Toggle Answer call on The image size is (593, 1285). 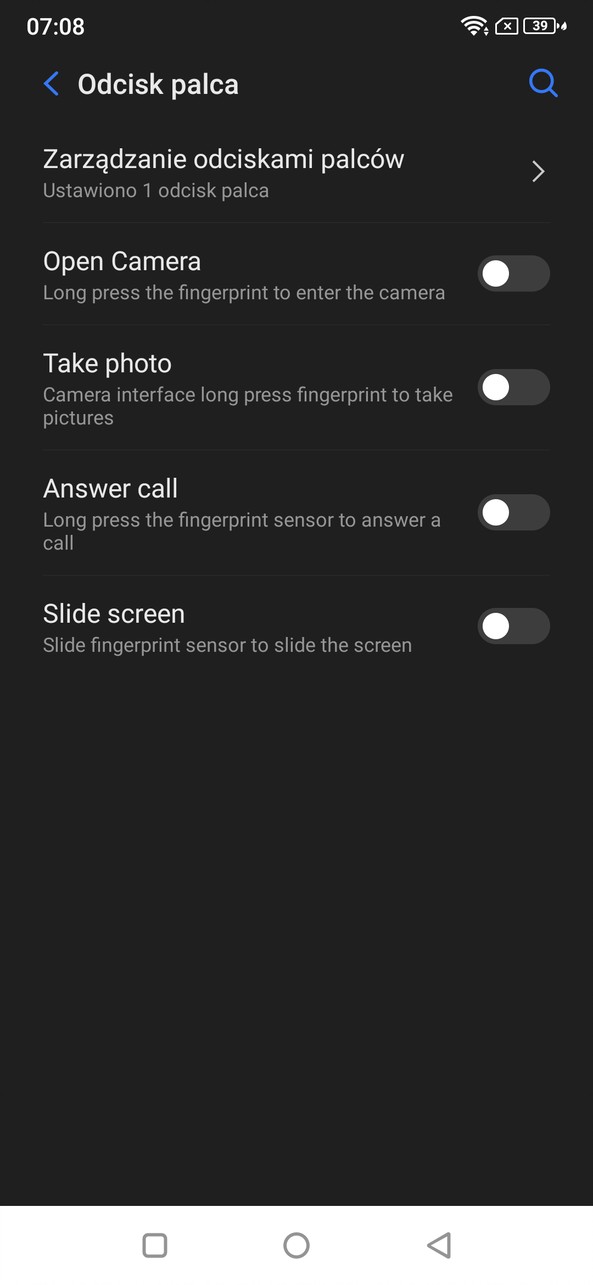click(x=514, y=512)
